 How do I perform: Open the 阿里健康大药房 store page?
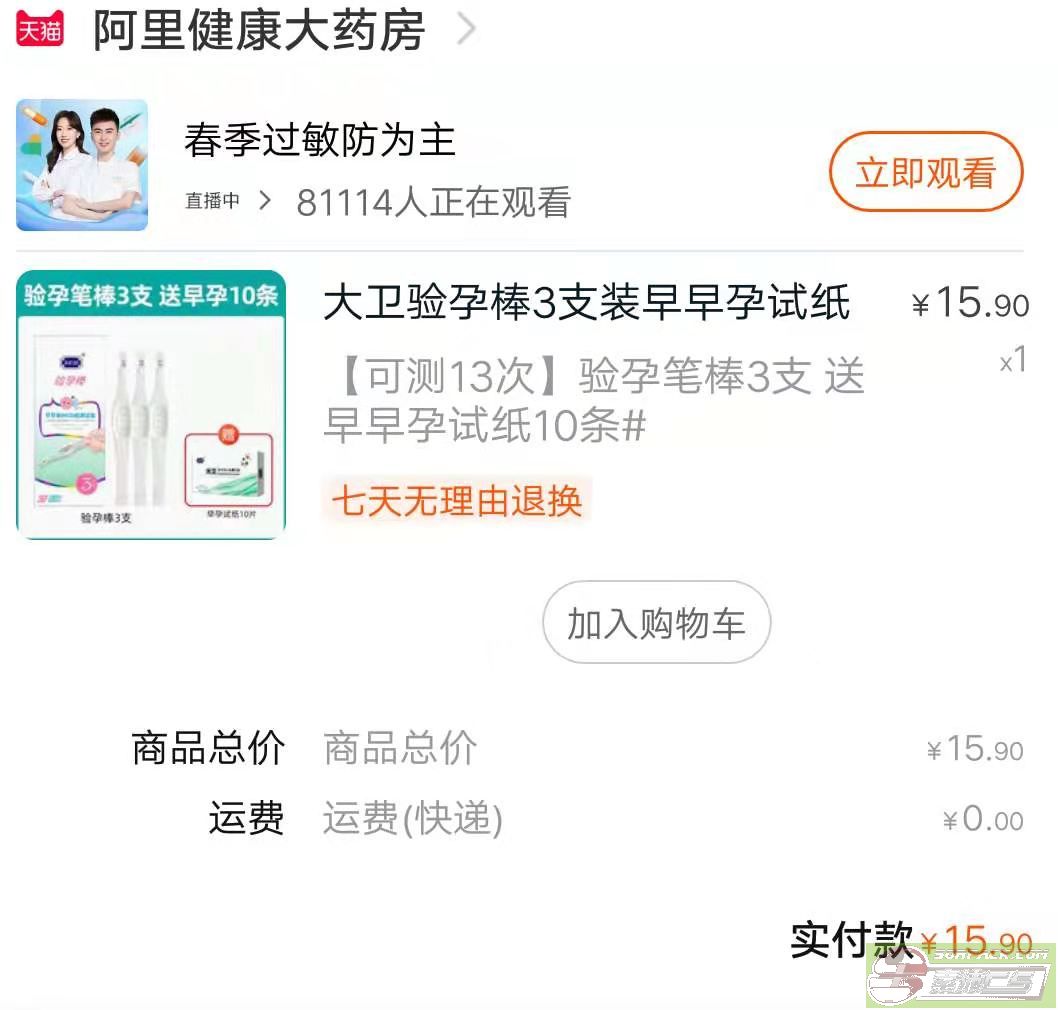[258, 31]
